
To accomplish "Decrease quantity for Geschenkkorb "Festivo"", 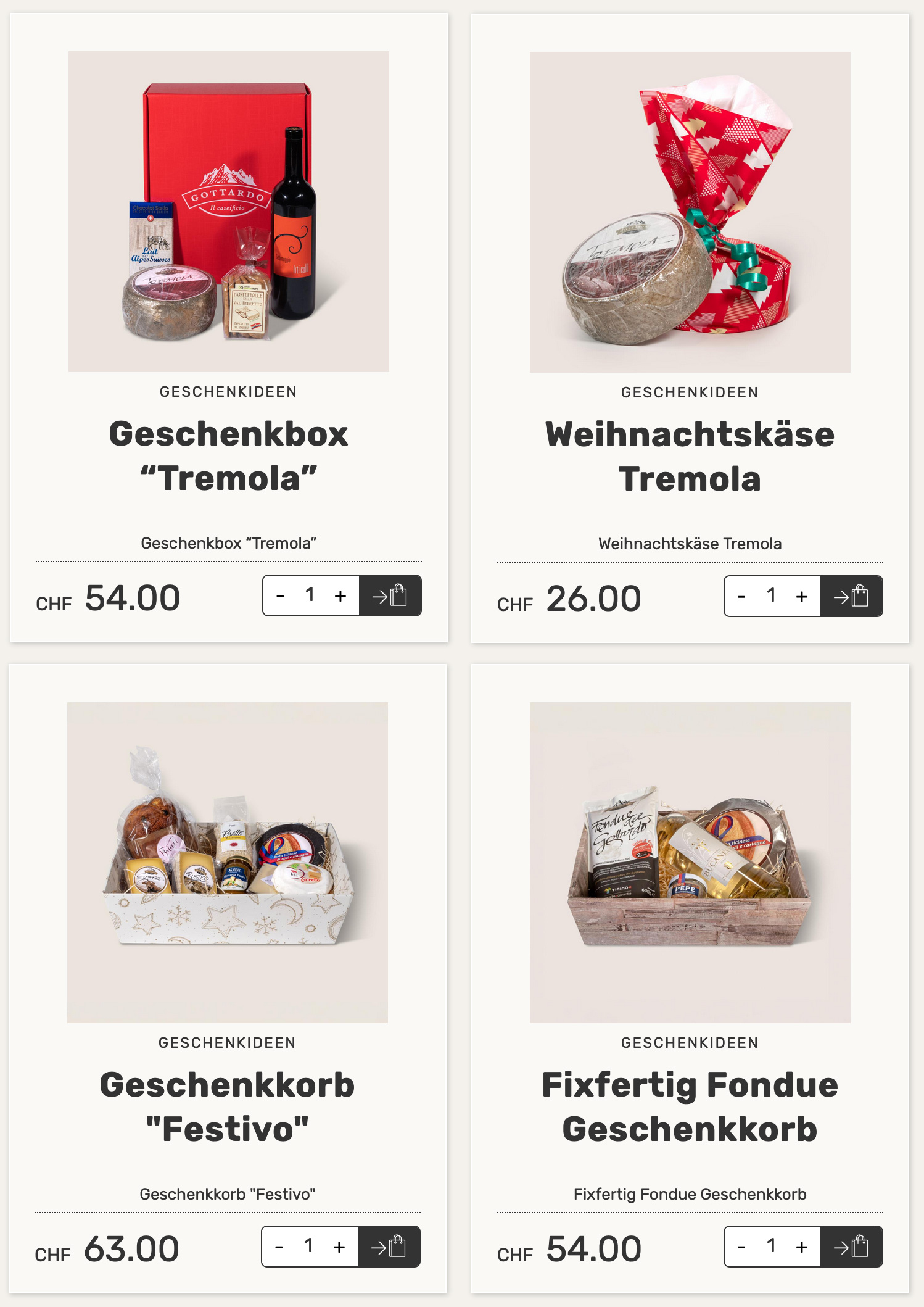I will click(279, 1247).
